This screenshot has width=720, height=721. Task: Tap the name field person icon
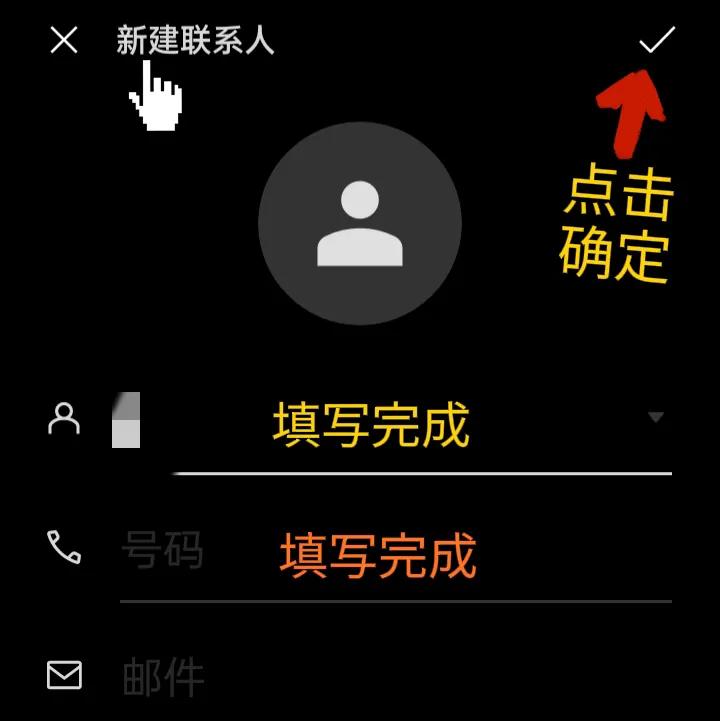[x=63, y=419]
